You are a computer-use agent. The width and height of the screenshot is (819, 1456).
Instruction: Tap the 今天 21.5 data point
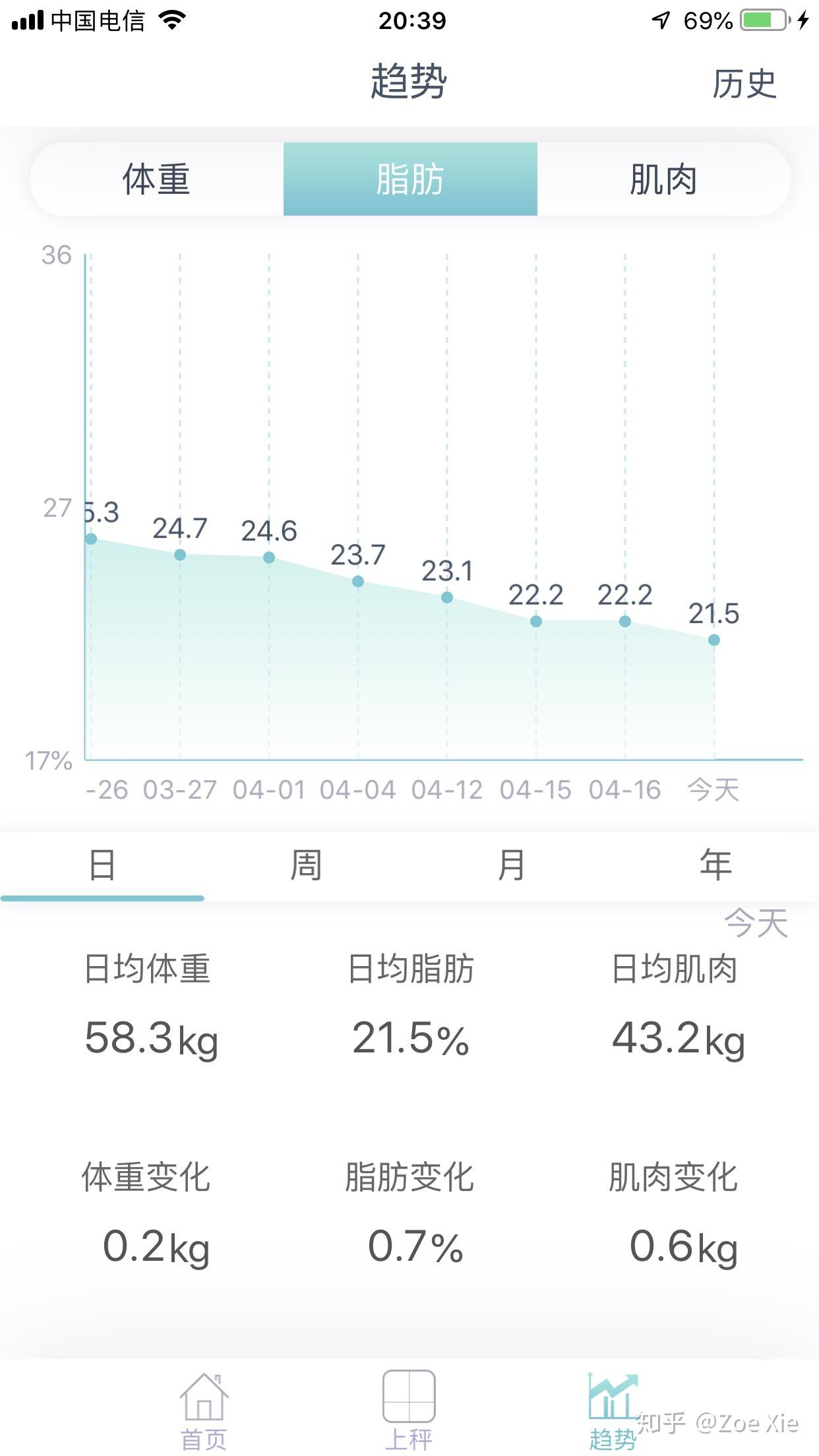coord(714,640)
